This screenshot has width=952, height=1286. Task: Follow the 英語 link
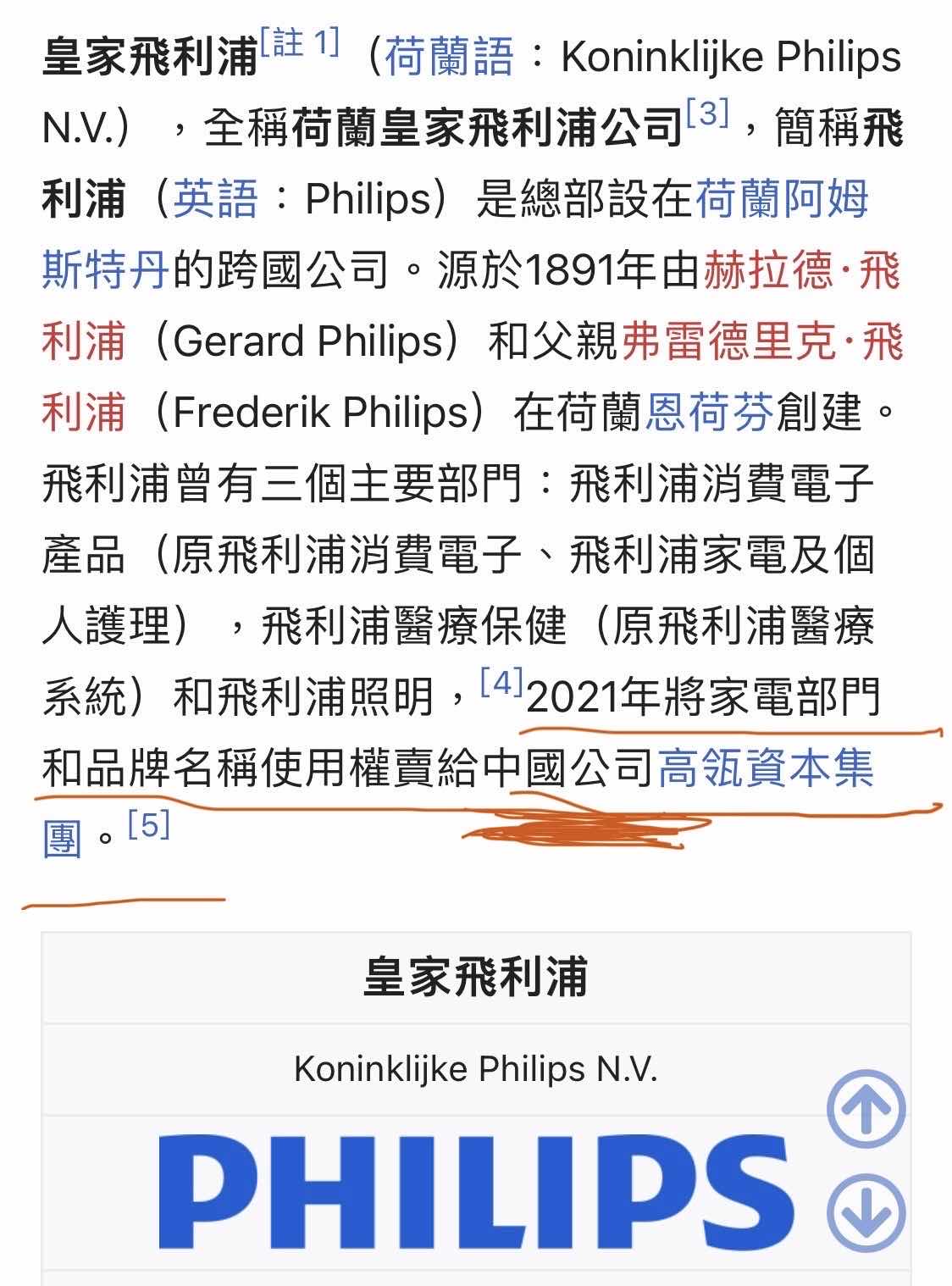[x=215, y=200]
